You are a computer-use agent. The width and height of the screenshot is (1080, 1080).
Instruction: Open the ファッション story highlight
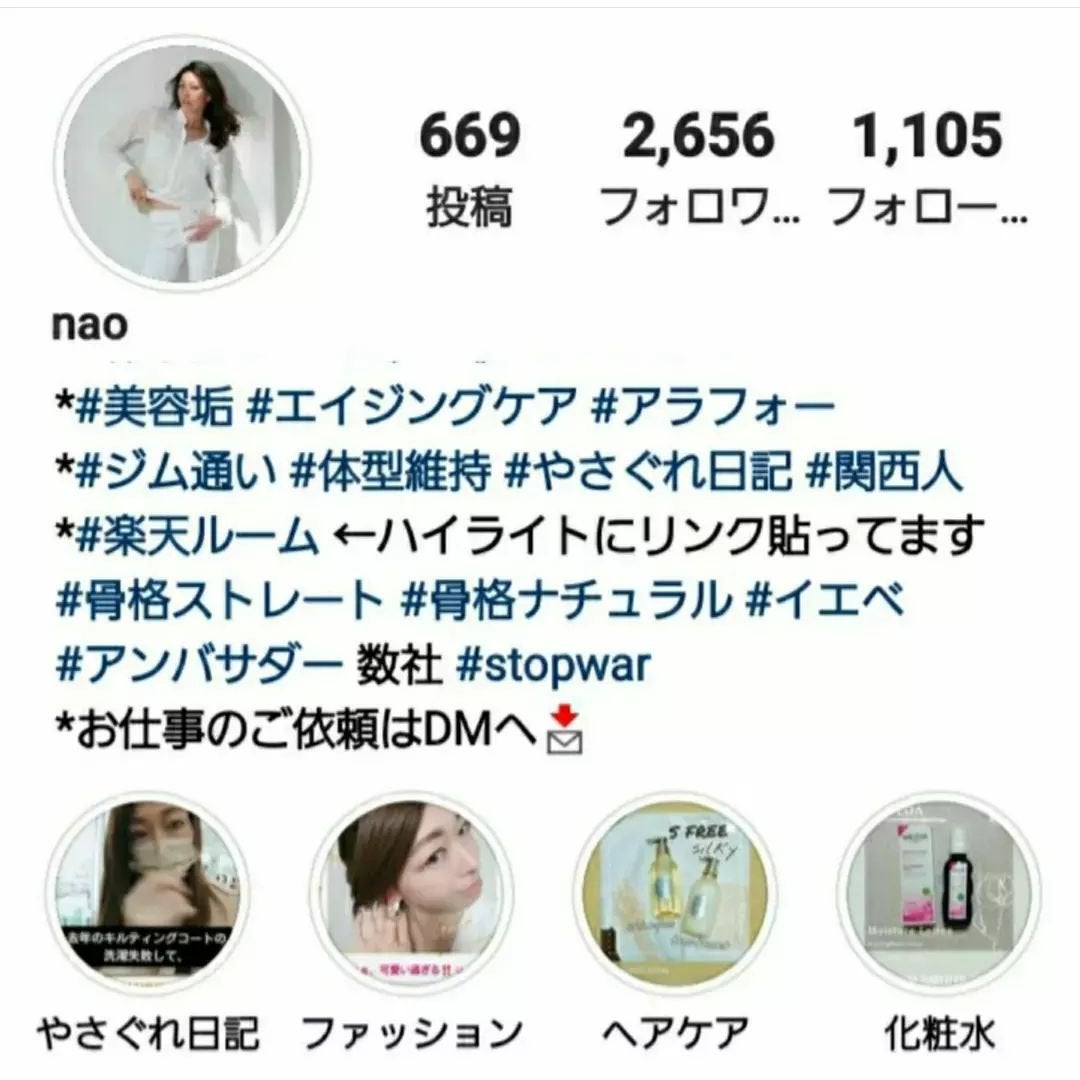[411, 894]
